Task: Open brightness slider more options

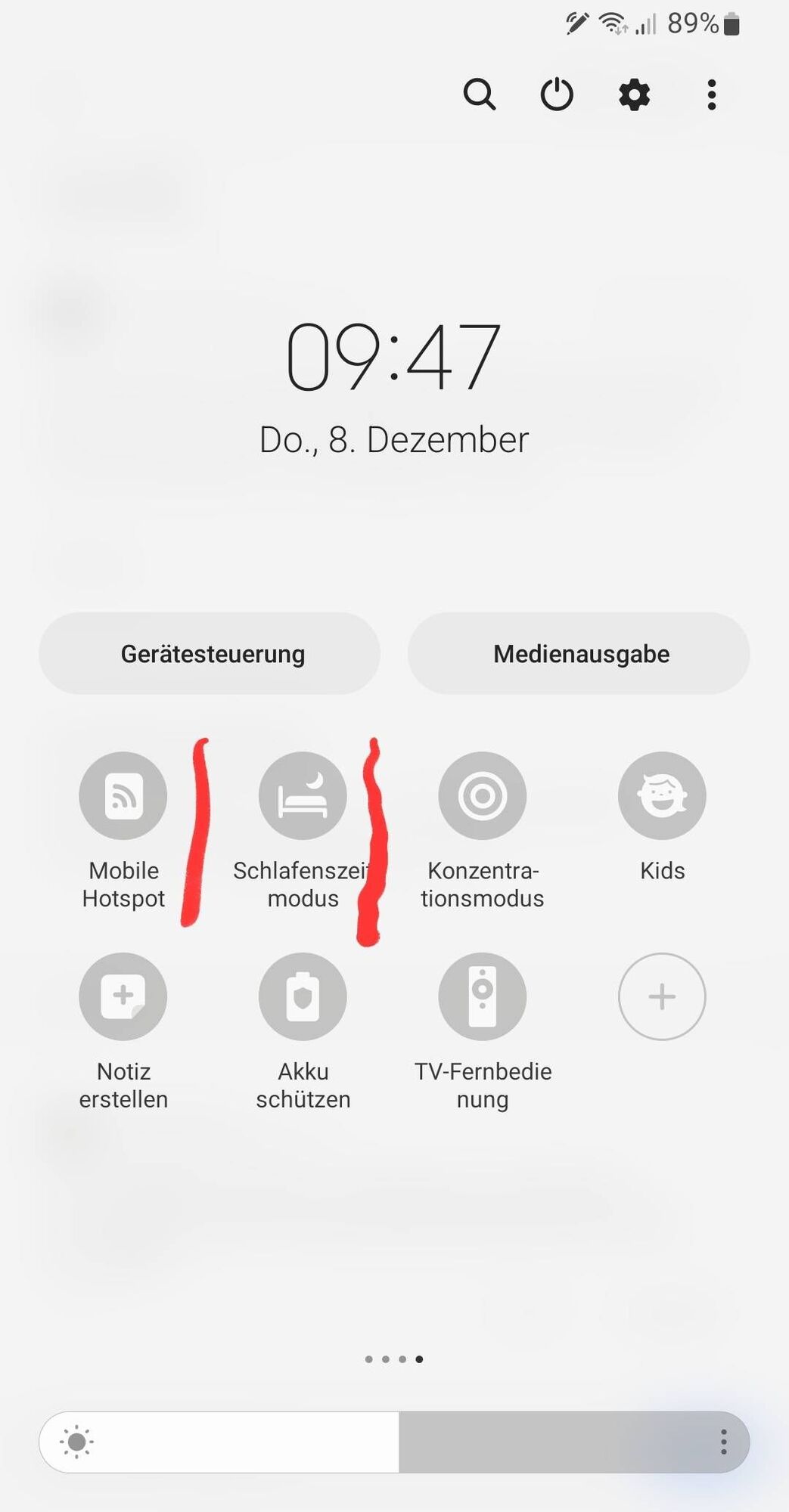Action: pos(724,1442)
